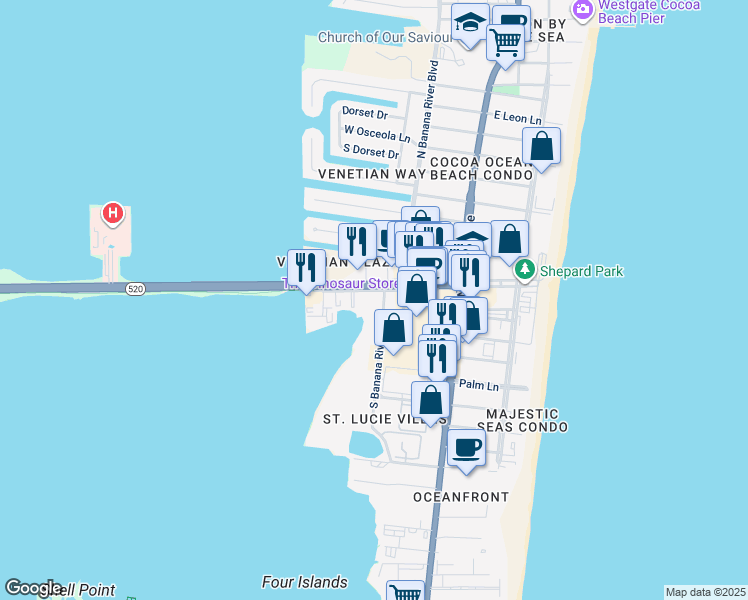Screen dimensions: 748x600
Task: Tap the graduation cap school marker
Action: [x=470, y=25]
